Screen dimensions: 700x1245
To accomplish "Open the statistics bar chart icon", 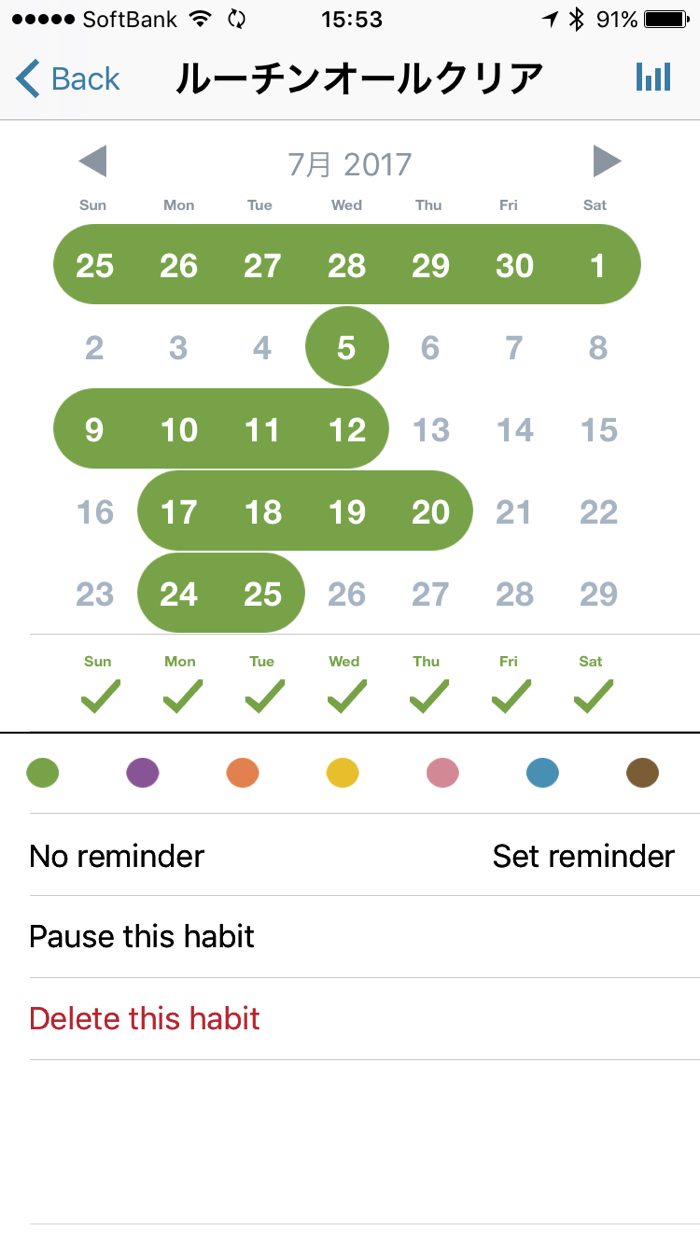I will click(x=653, y=78).
